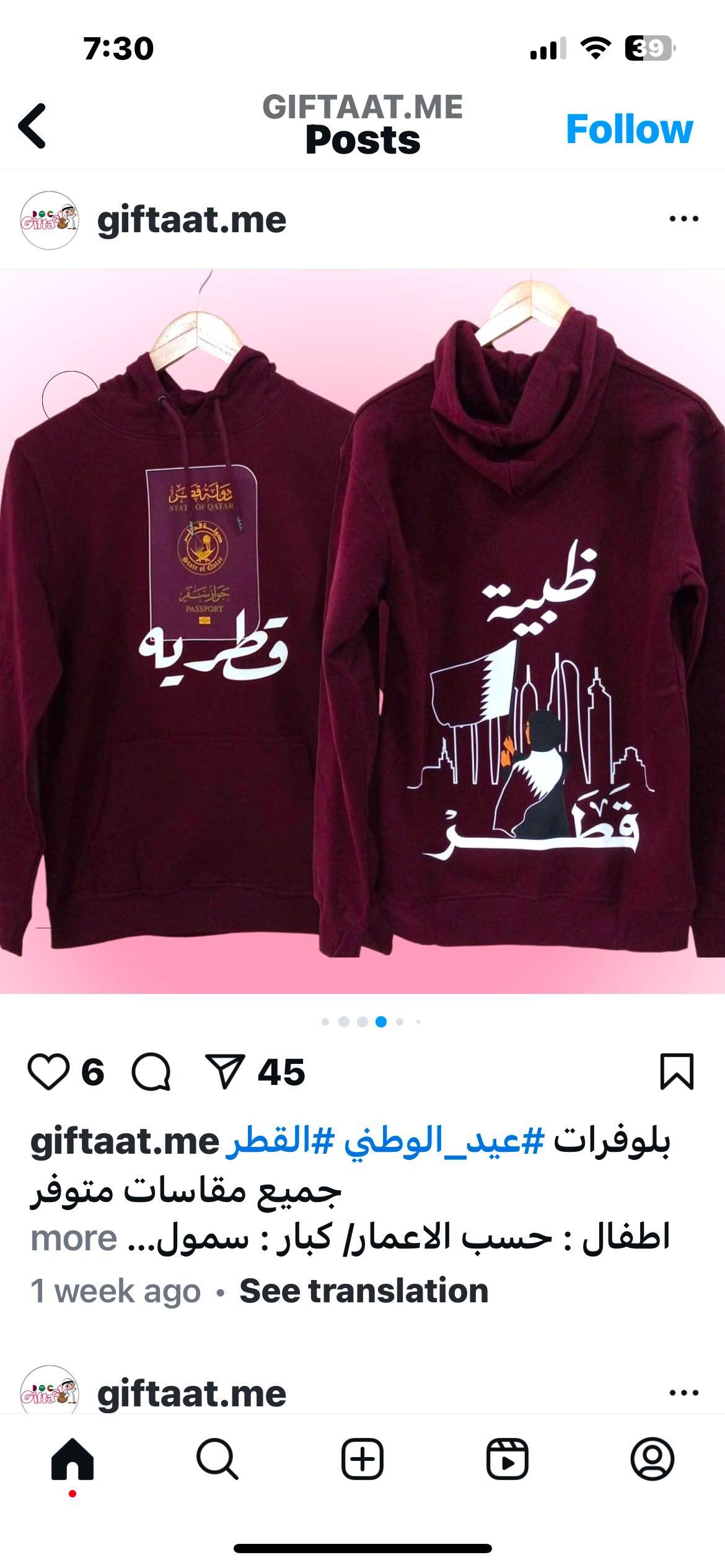
Task: Create a new post
Action: pos(362,1460)
